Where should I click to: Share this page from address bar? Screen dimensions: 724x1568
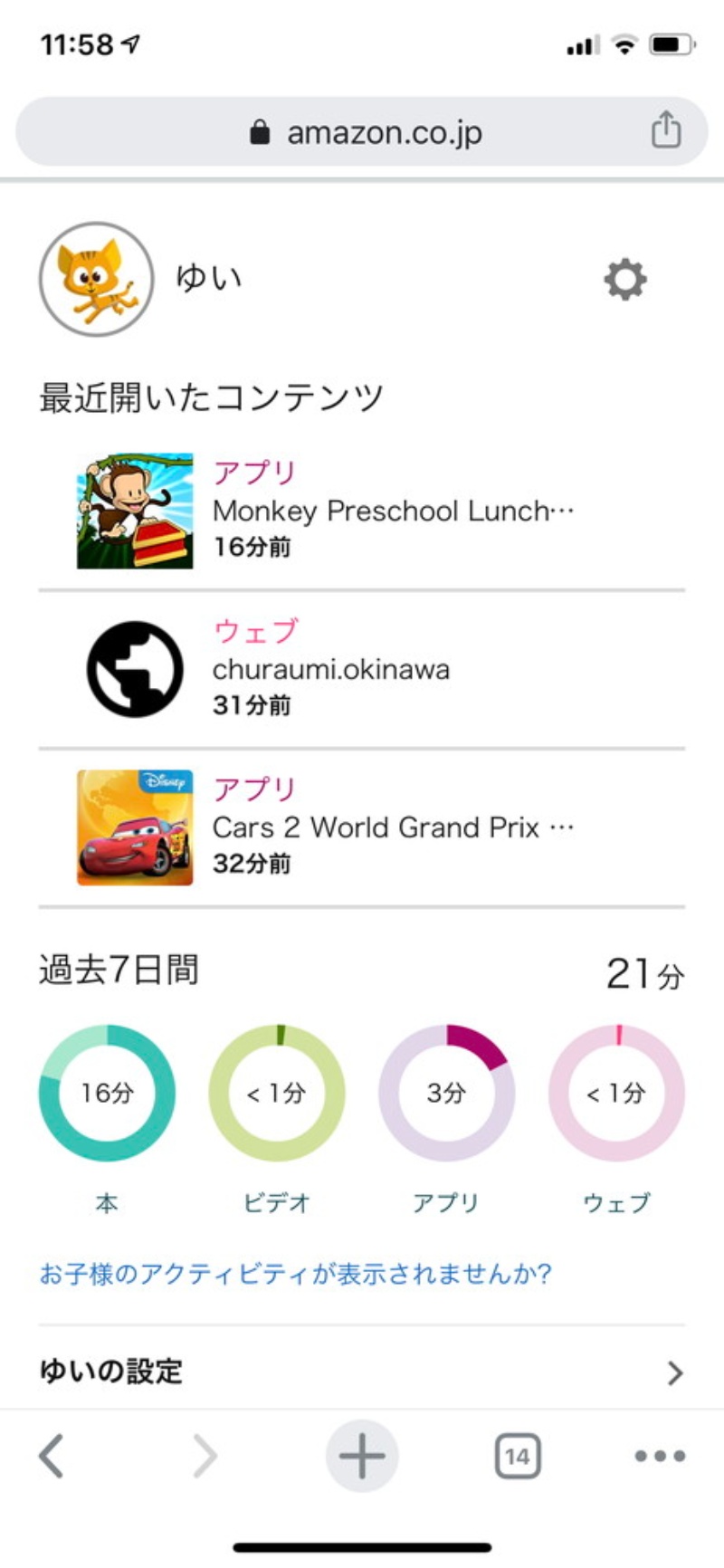[666, 129]
